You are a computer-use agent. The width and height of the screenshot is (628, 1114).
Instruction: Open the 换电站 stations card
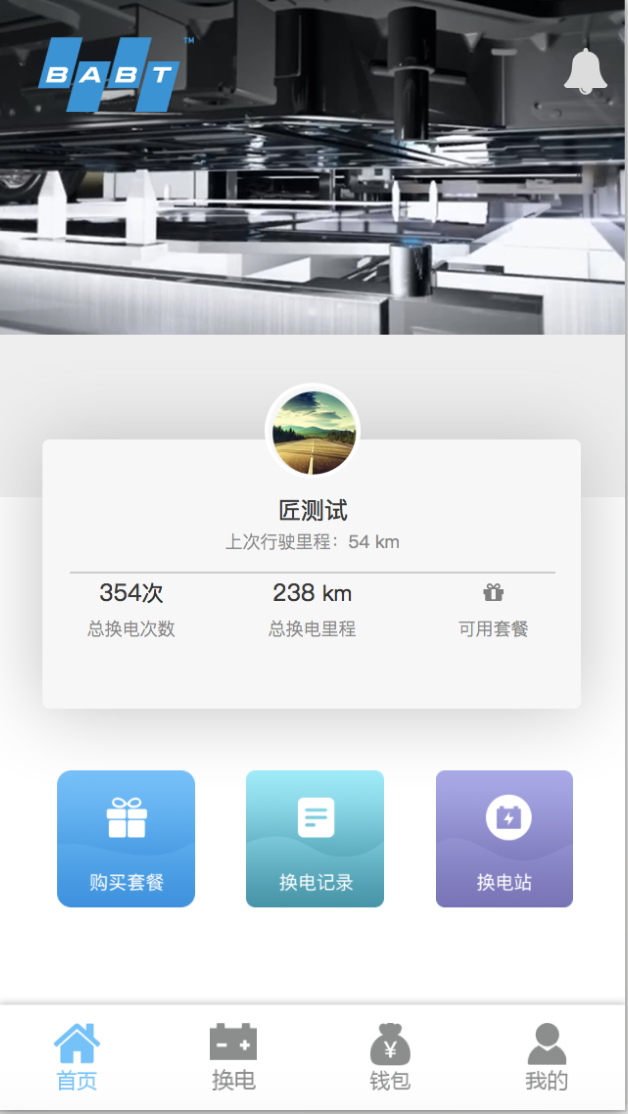click(x=504, y=838)
